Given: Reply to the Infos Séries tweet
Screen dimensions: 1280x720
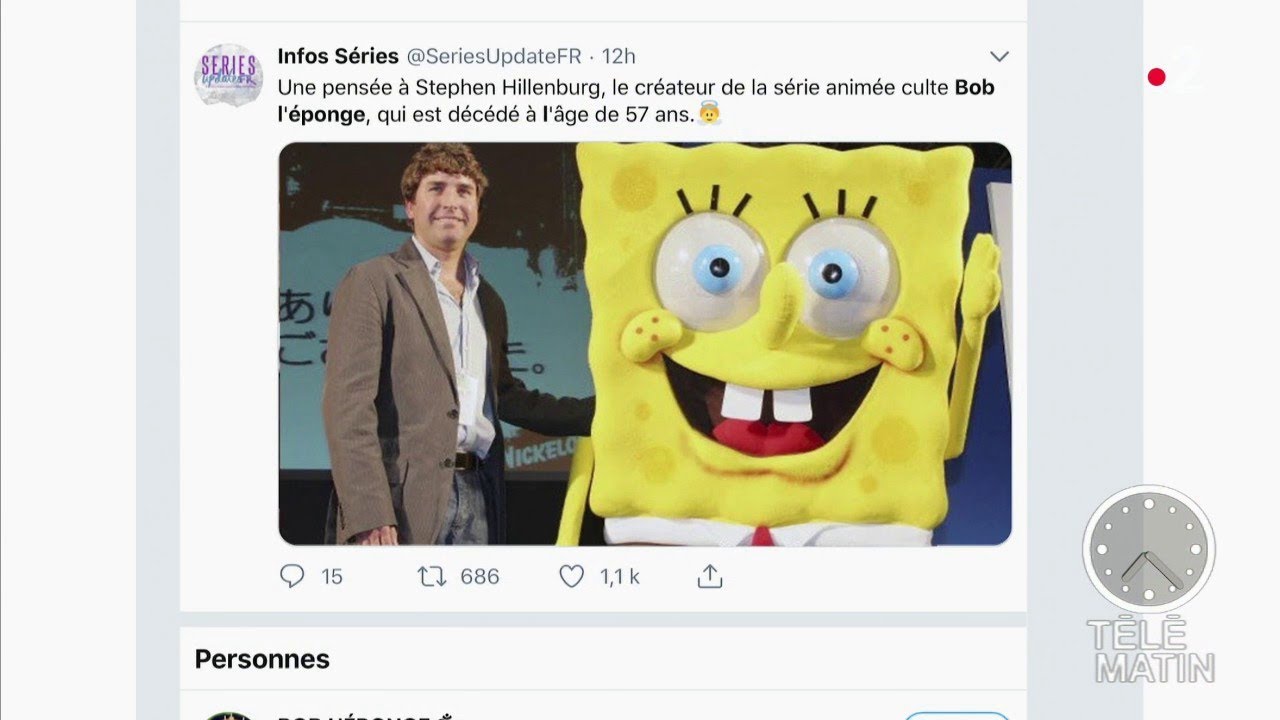Looking at the screenshot, I should click(x=292, y=576).
